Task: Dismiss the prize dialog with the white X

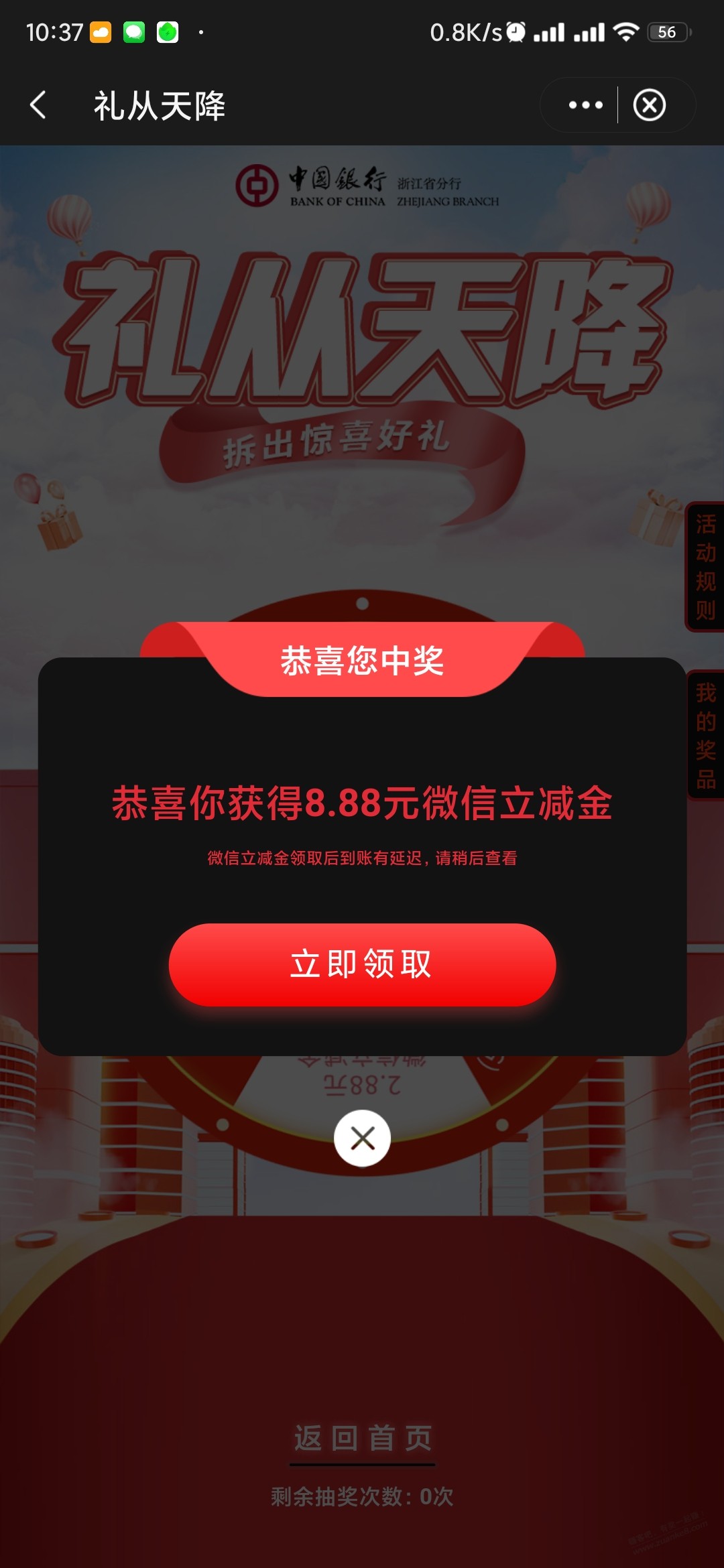Action: coord(363,1138)
